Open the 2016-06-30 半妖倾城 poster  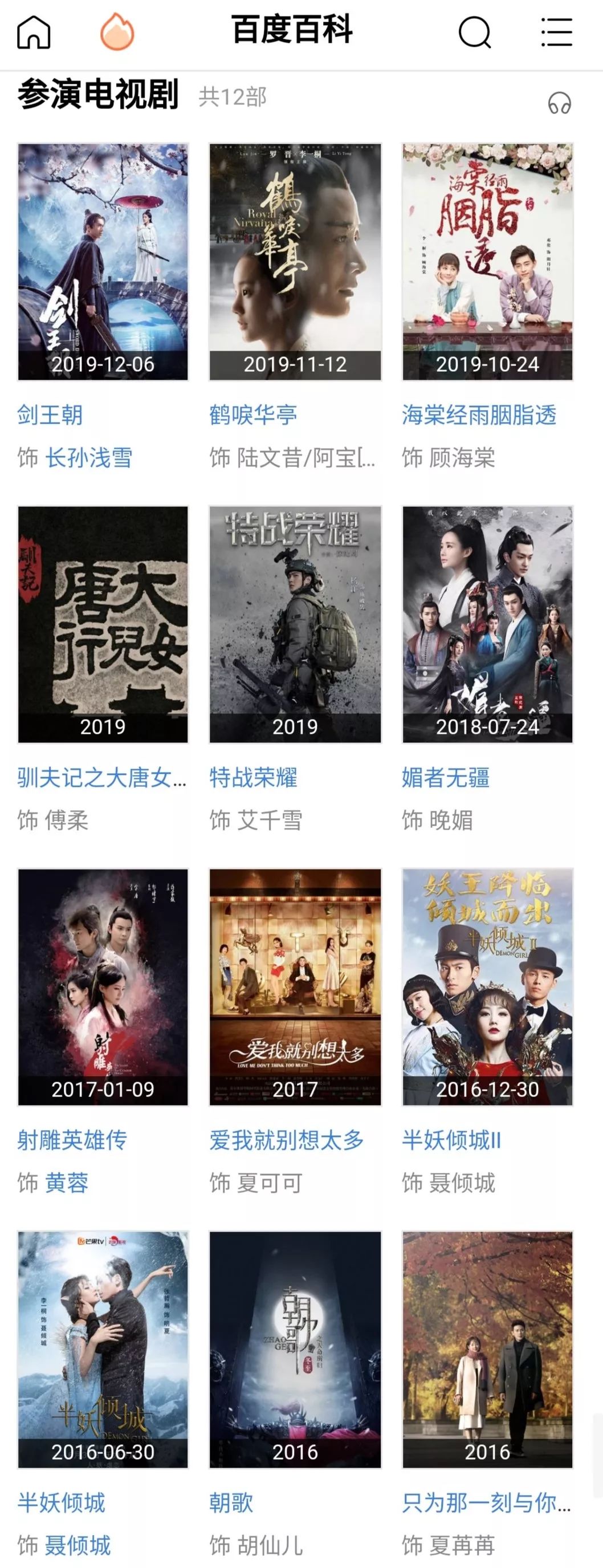pos(103,1350)
